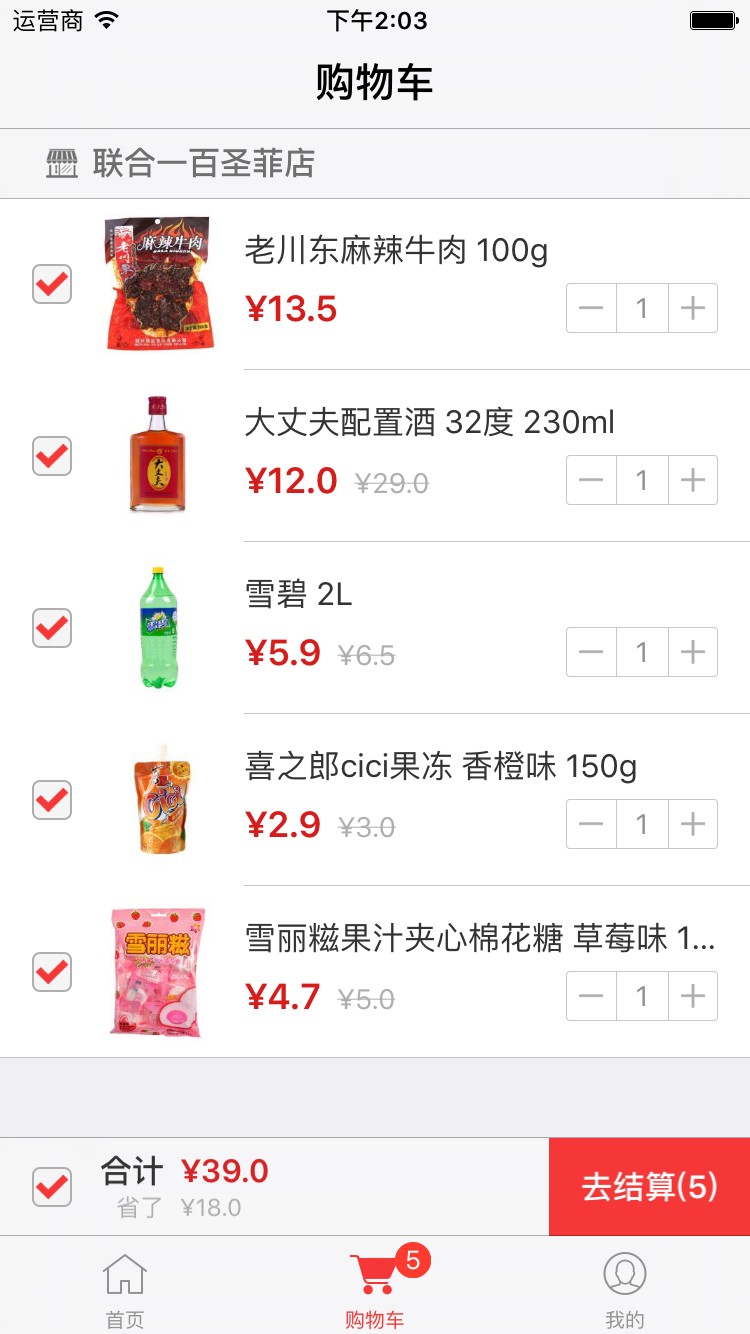Reduce quantity of 喜之郎cici果冻
Viewport: 750px width, 1334px height.
592,824
